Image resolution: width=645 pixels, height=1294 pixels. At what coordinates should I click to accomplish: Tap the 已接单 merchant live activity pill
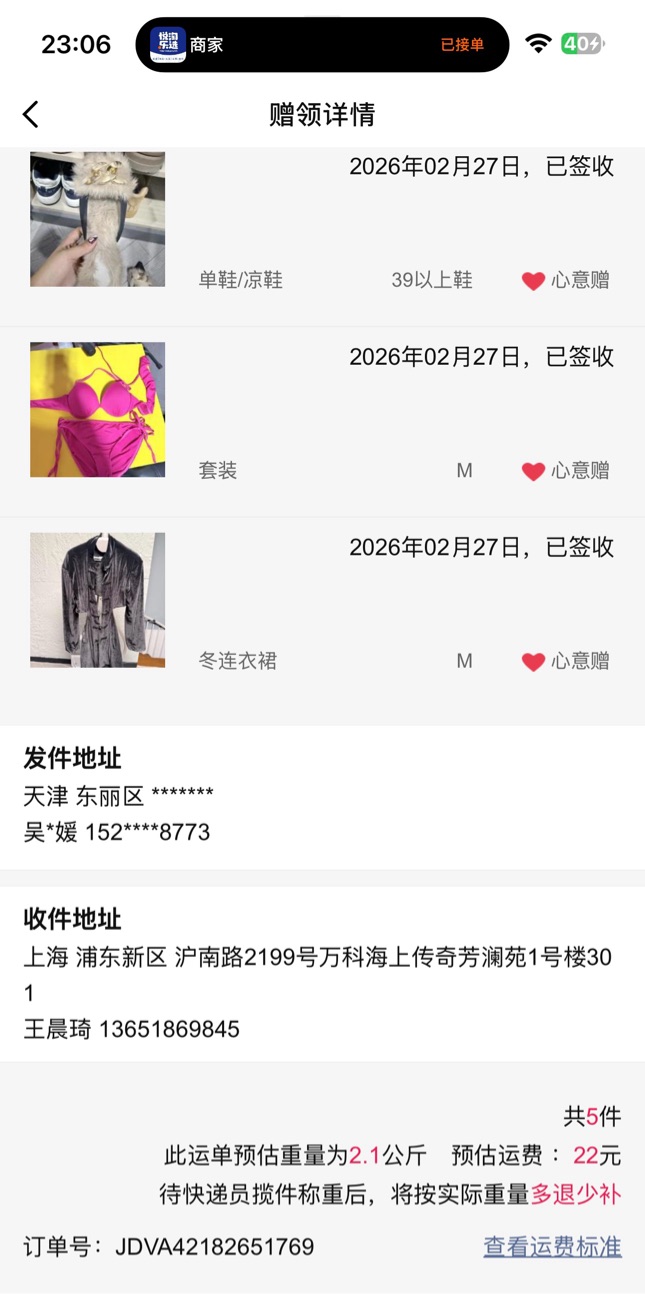pos(322,45)
